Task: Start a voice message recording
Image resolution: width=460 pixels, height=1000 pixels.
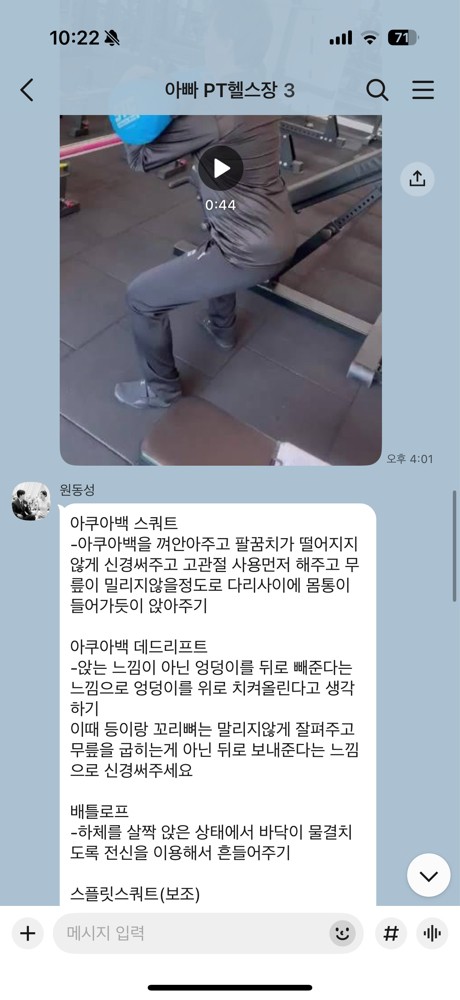Action: [433, 934]
